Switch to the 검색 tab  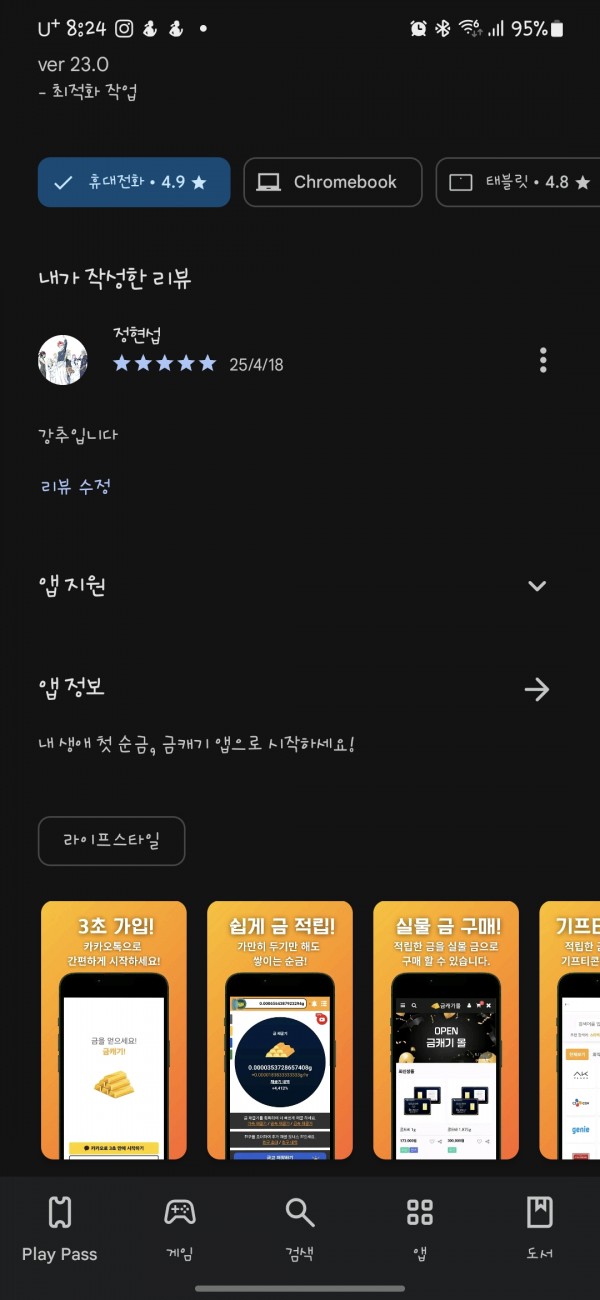300,1229
